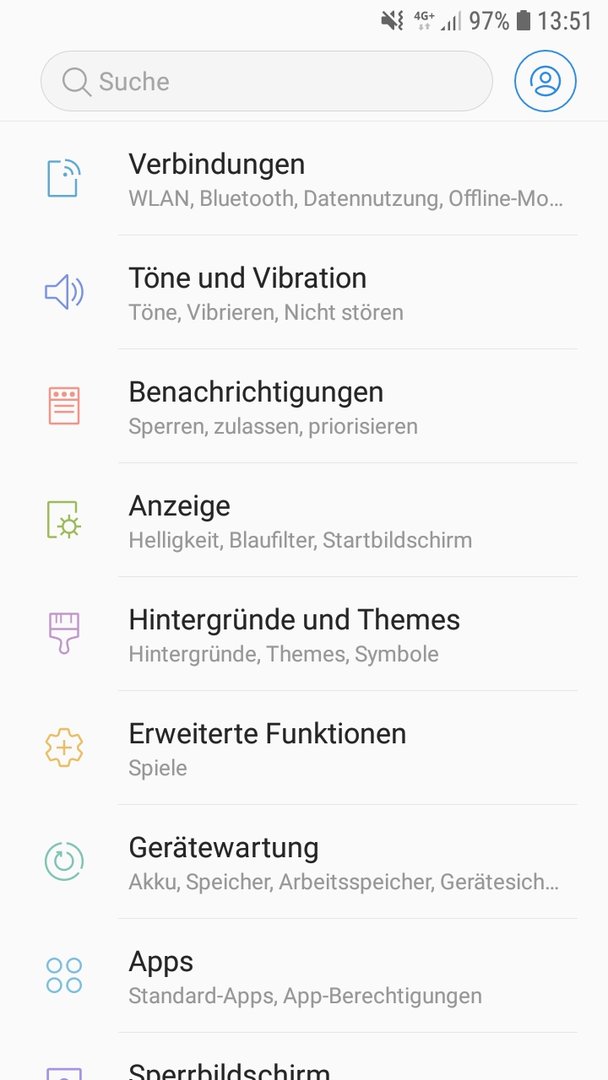Open Sperrbildschirm settings
The image size is (608, 1080).
click(304, 1057)
